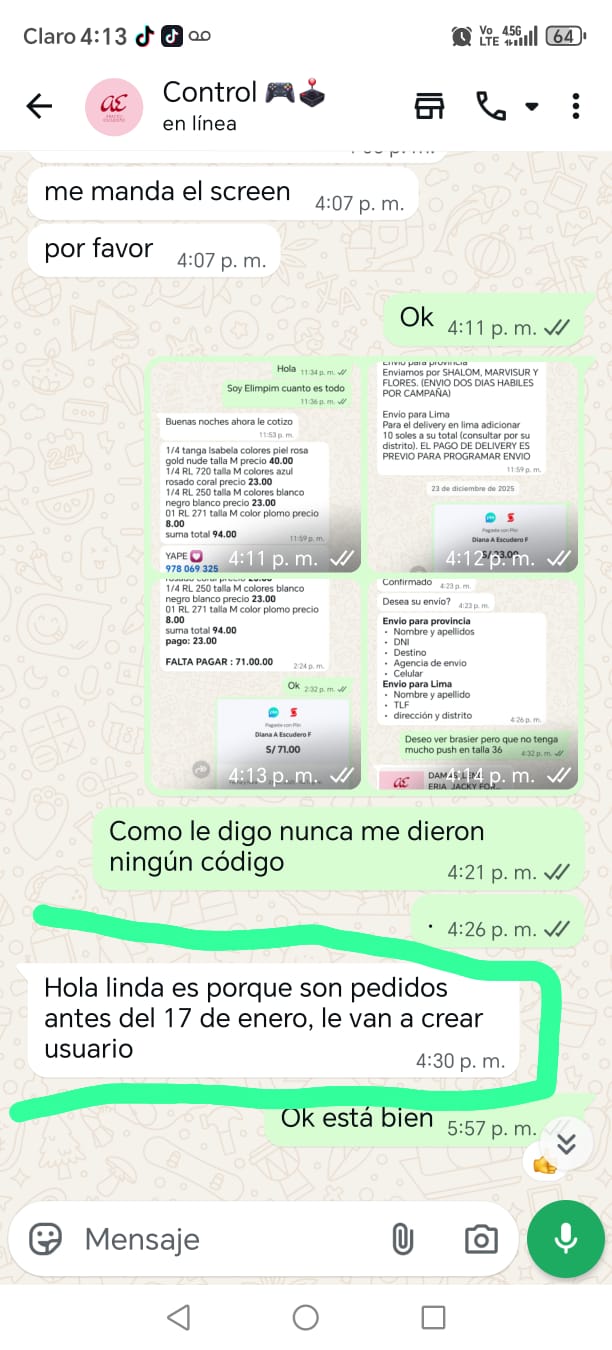The height and width of the screenshot is (1350, 612).
Task: Open recent apps from navigation bar
Action: (433, 1317)
